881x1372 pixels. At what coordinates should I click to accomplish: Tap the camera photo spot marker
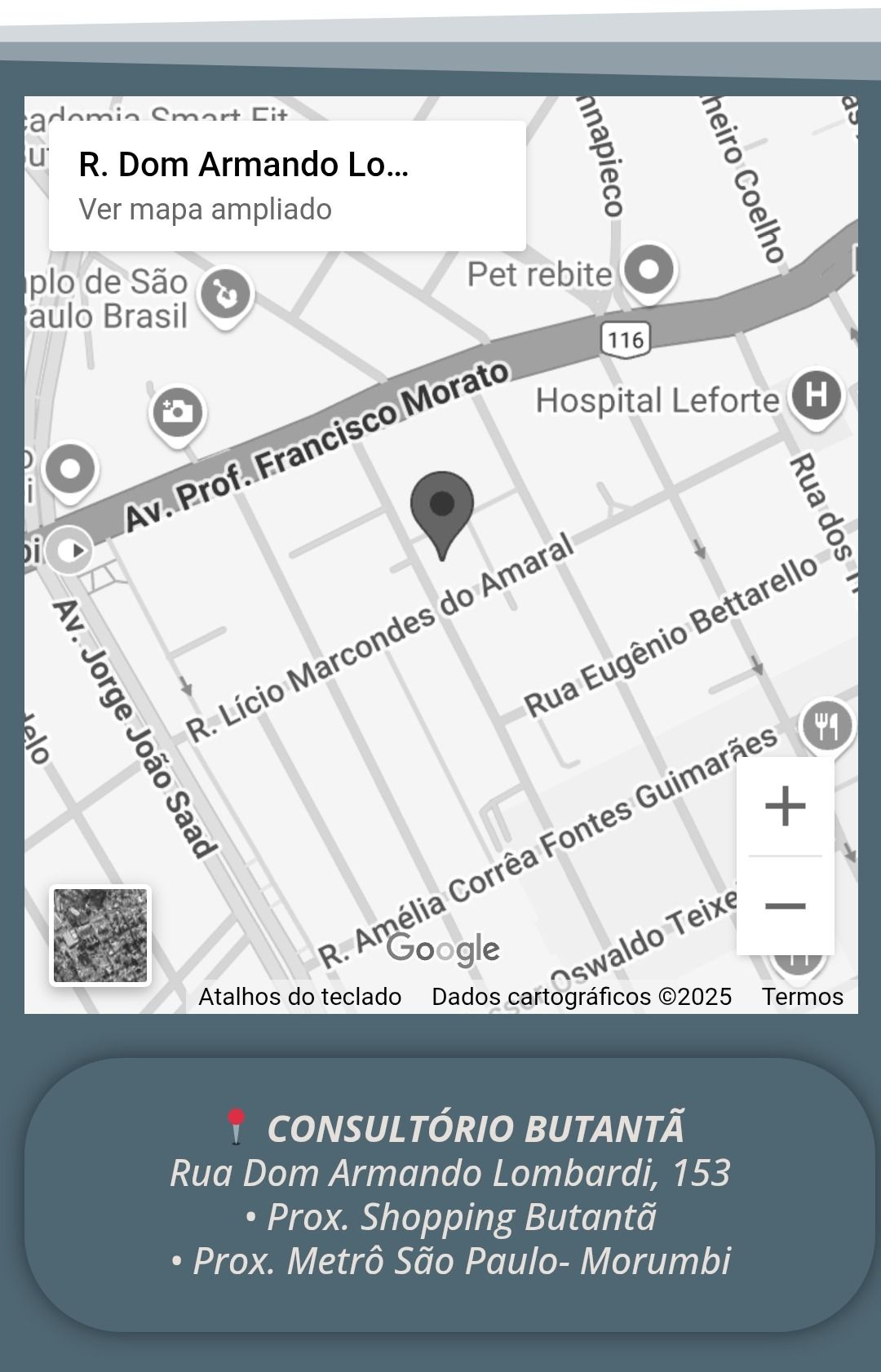(177, 412)
